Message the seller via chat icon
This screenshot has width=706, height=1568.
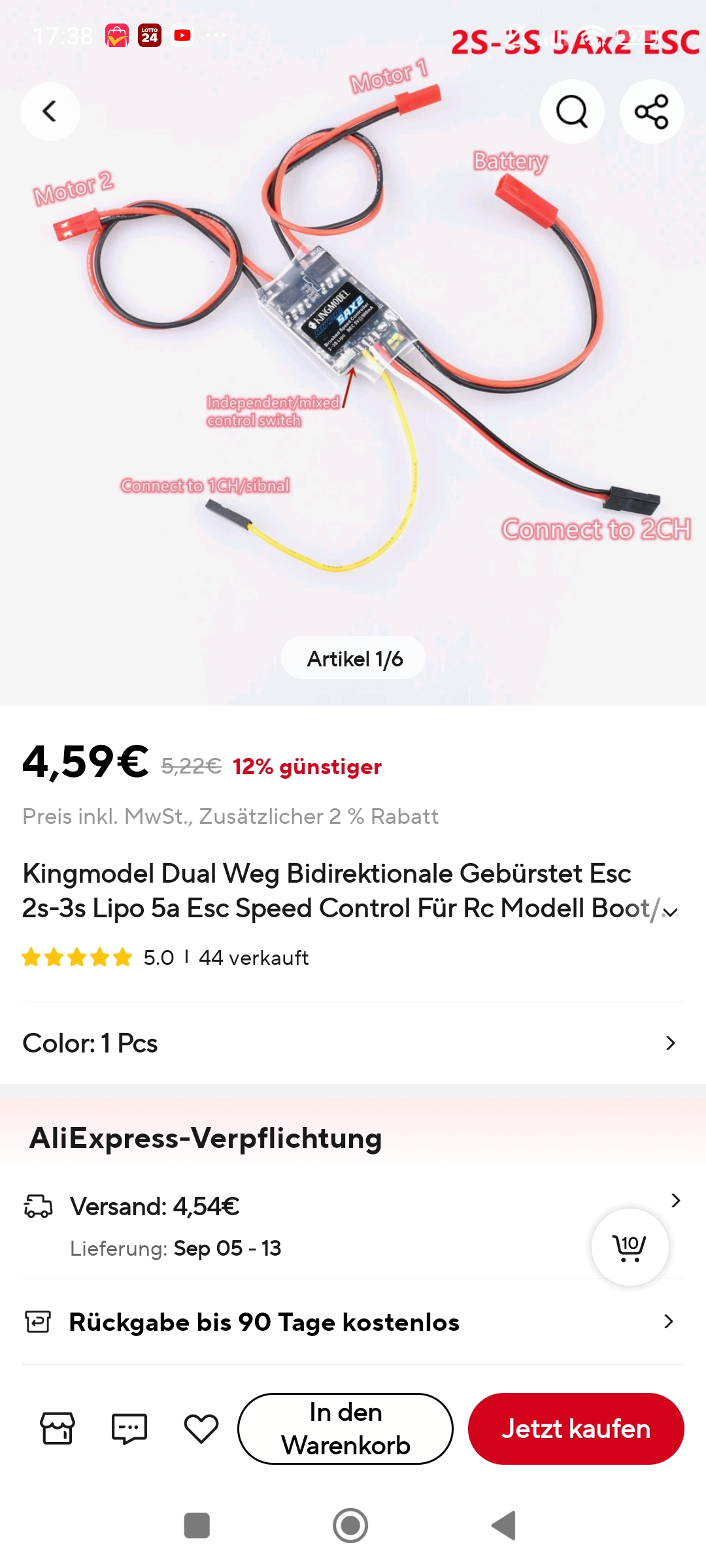click(x=129, y=1428)
